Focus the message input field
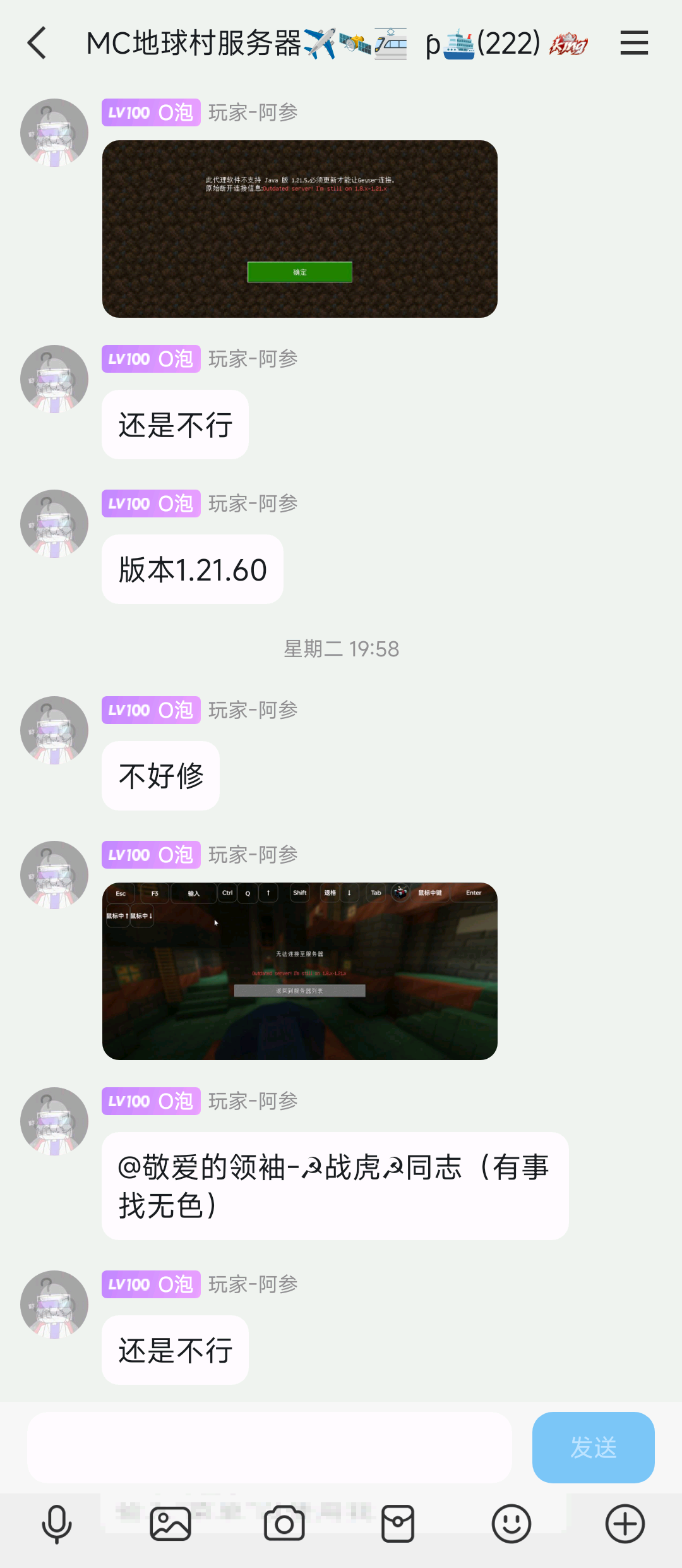 [x=269, y=1447]
